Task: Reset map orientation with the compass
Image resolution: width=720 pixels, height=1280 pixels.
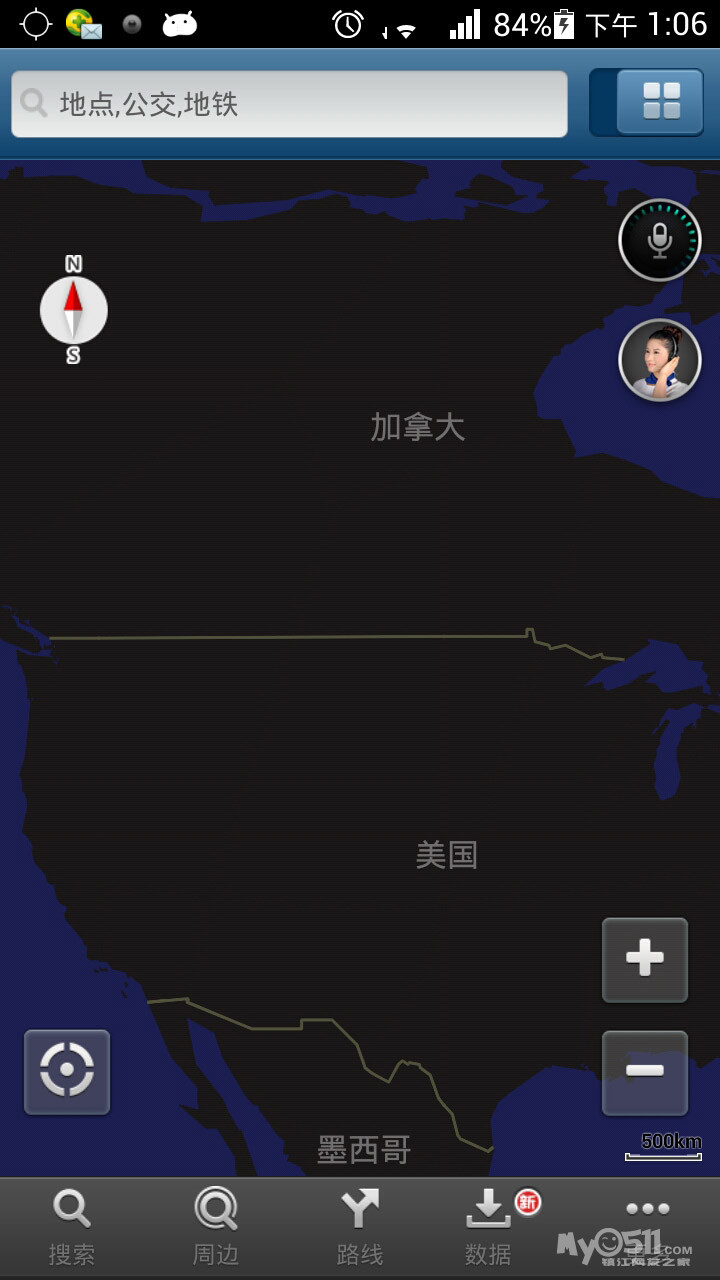Action: tap(73, 310)
